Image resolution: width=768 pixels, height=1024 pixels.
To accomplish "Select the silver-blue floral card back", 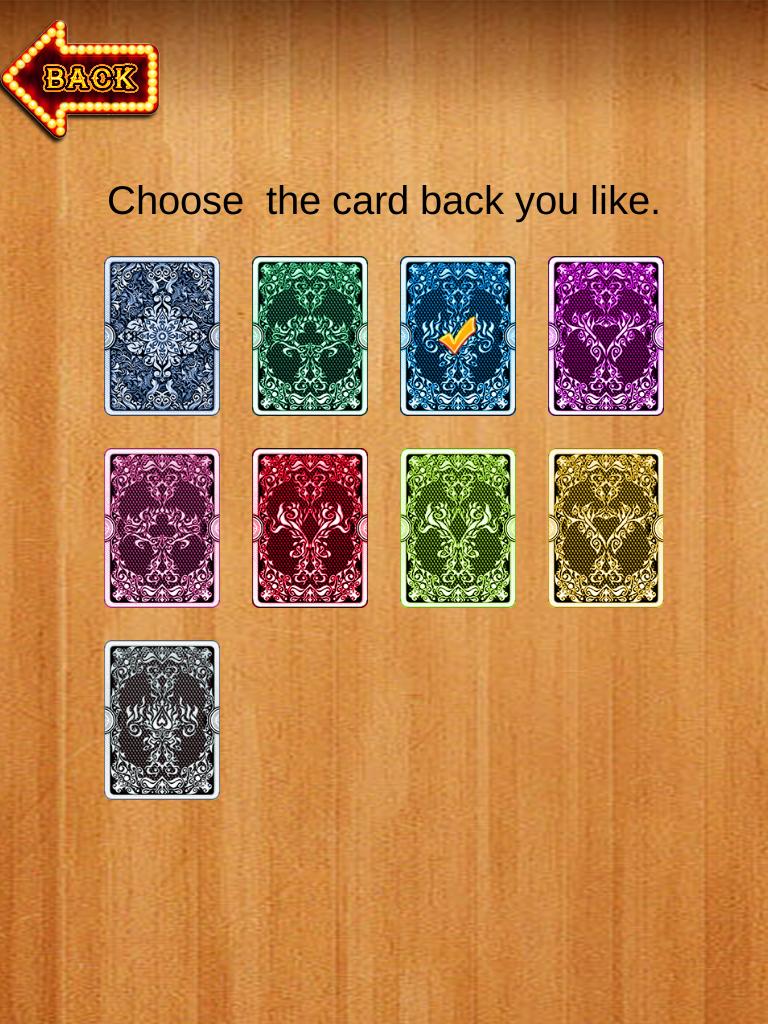I will (162, 336).
